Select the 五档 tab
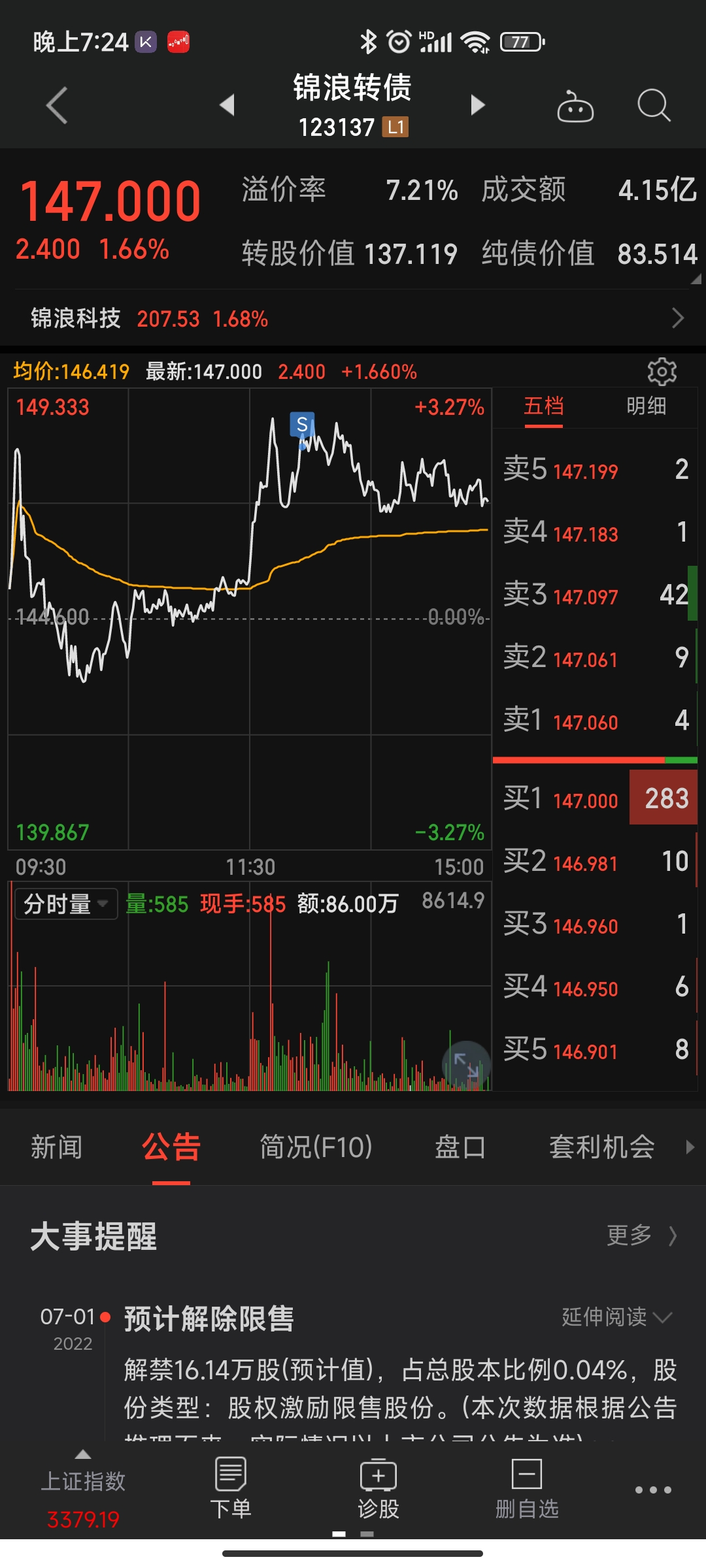This screenshot has width=706, height=1568. click(543, 406)
